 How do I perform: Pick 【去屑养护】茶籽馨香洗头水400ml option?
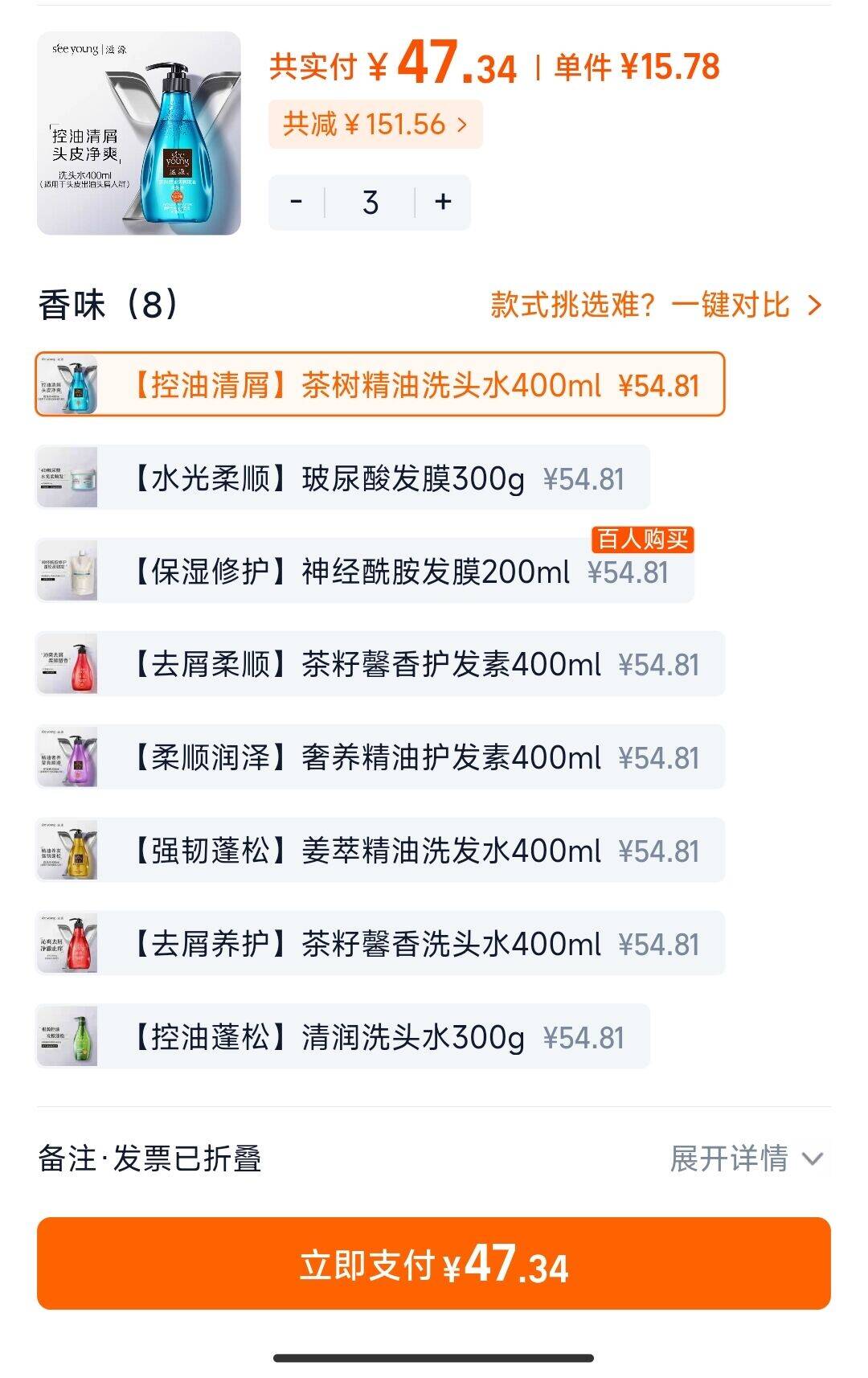[x=379, y=944]
